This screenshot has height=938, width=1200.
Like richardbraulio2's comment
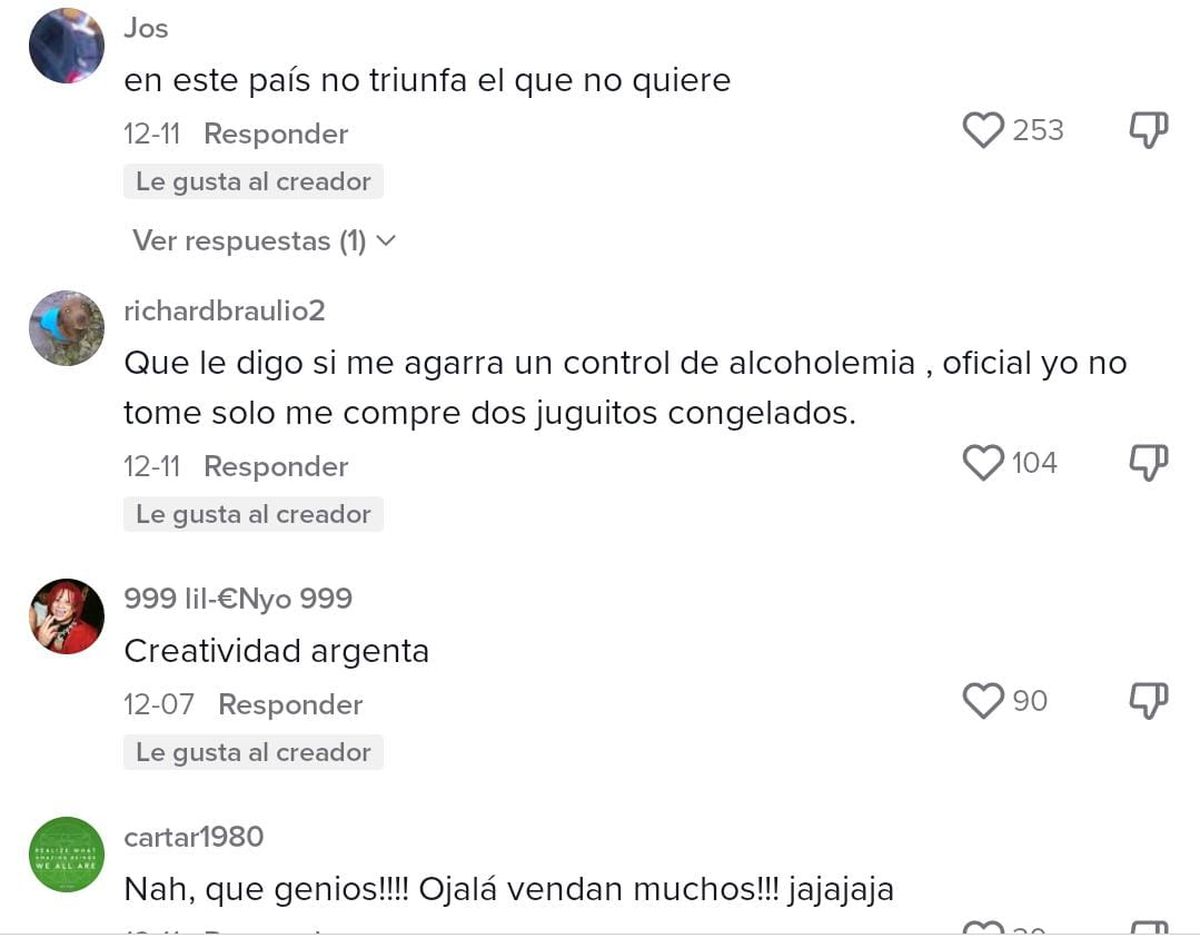click(983, 463)
